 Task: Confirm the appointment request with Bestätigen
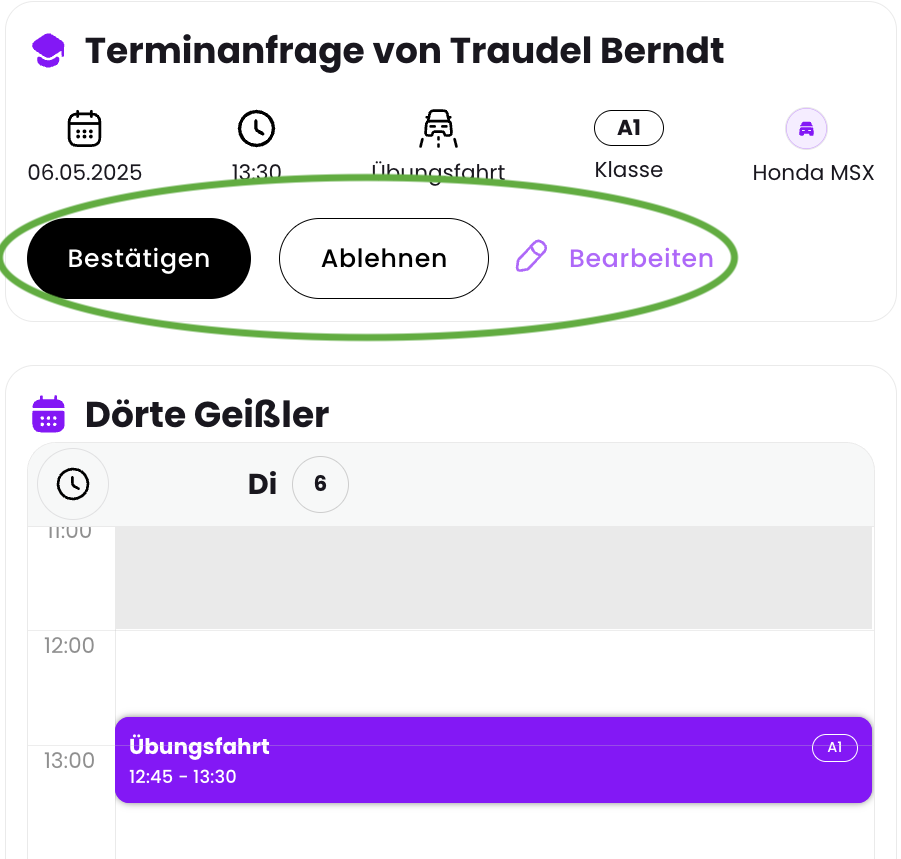(139, 258)
